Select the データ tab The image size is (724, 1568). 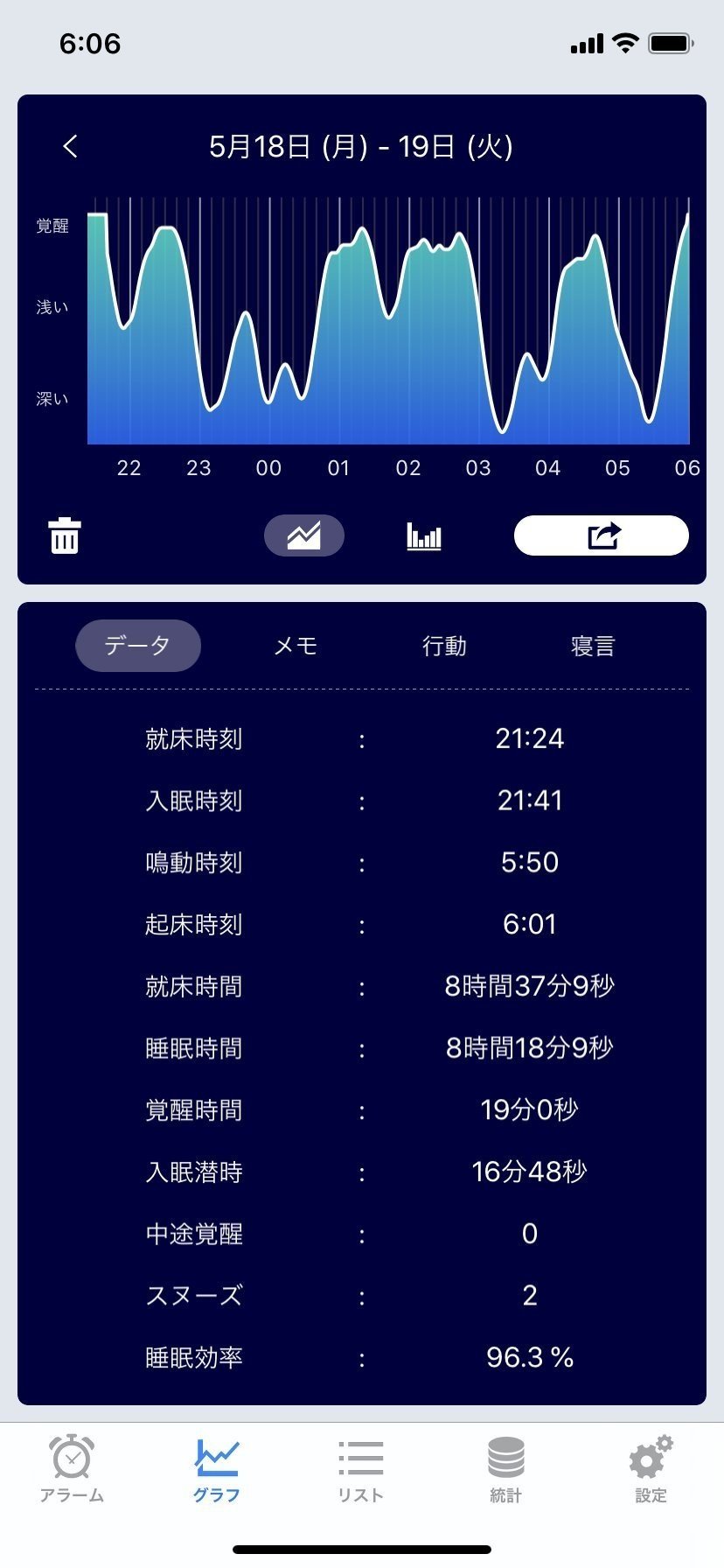[138, 646]
